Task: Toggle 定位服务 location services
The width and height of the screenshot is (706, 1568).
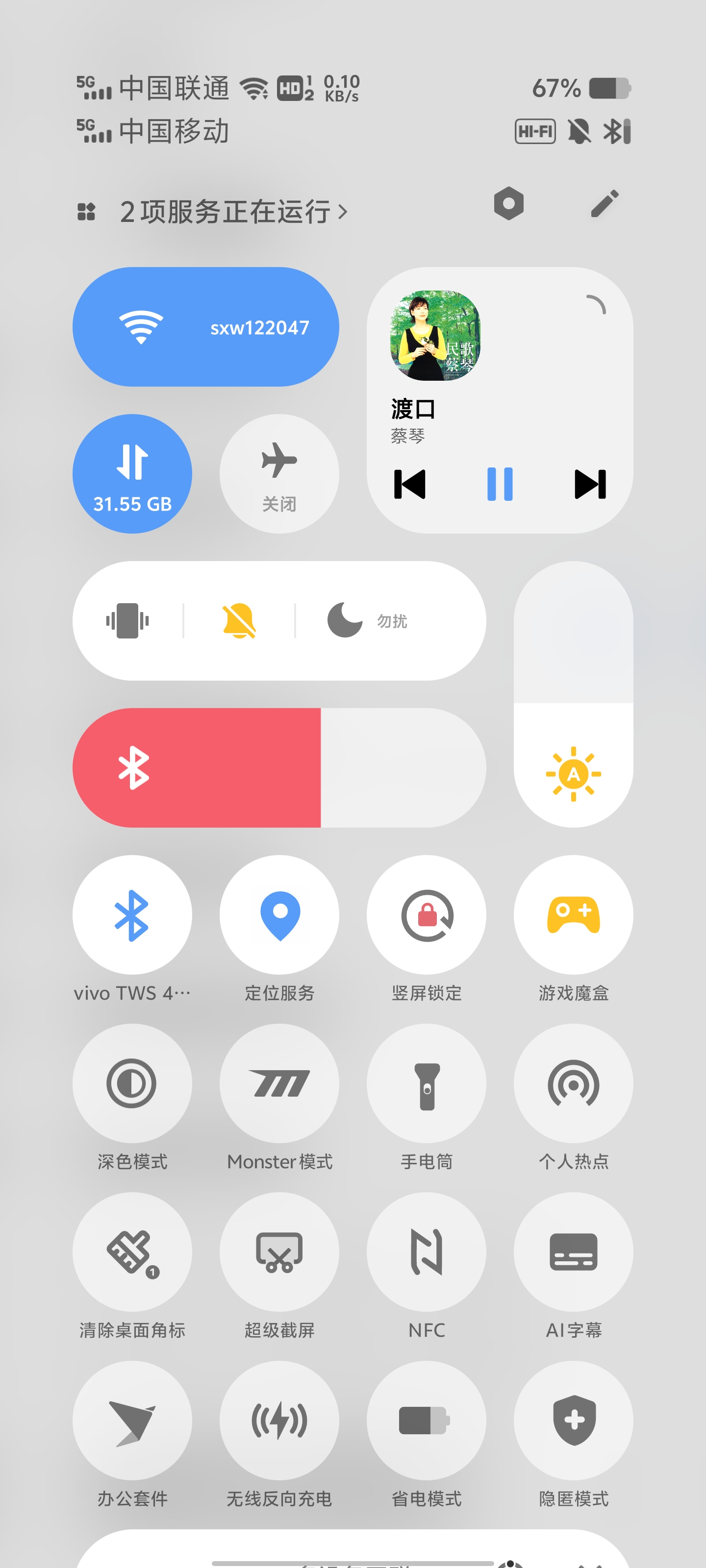Action: pos(279,915)
